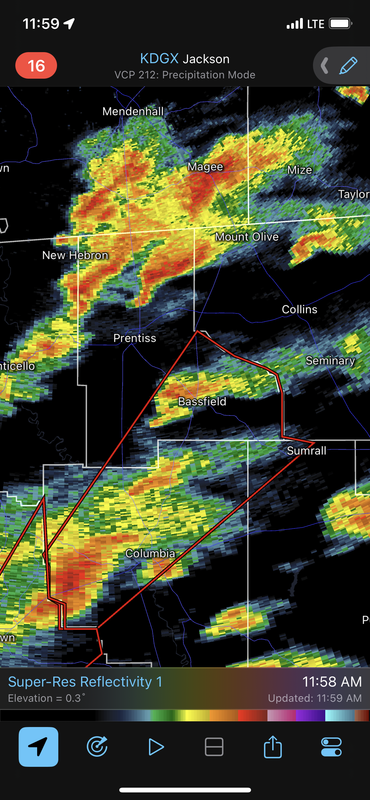The image size is (370, 800).
Task: Switch to split panel view
Action: point(214,747)
